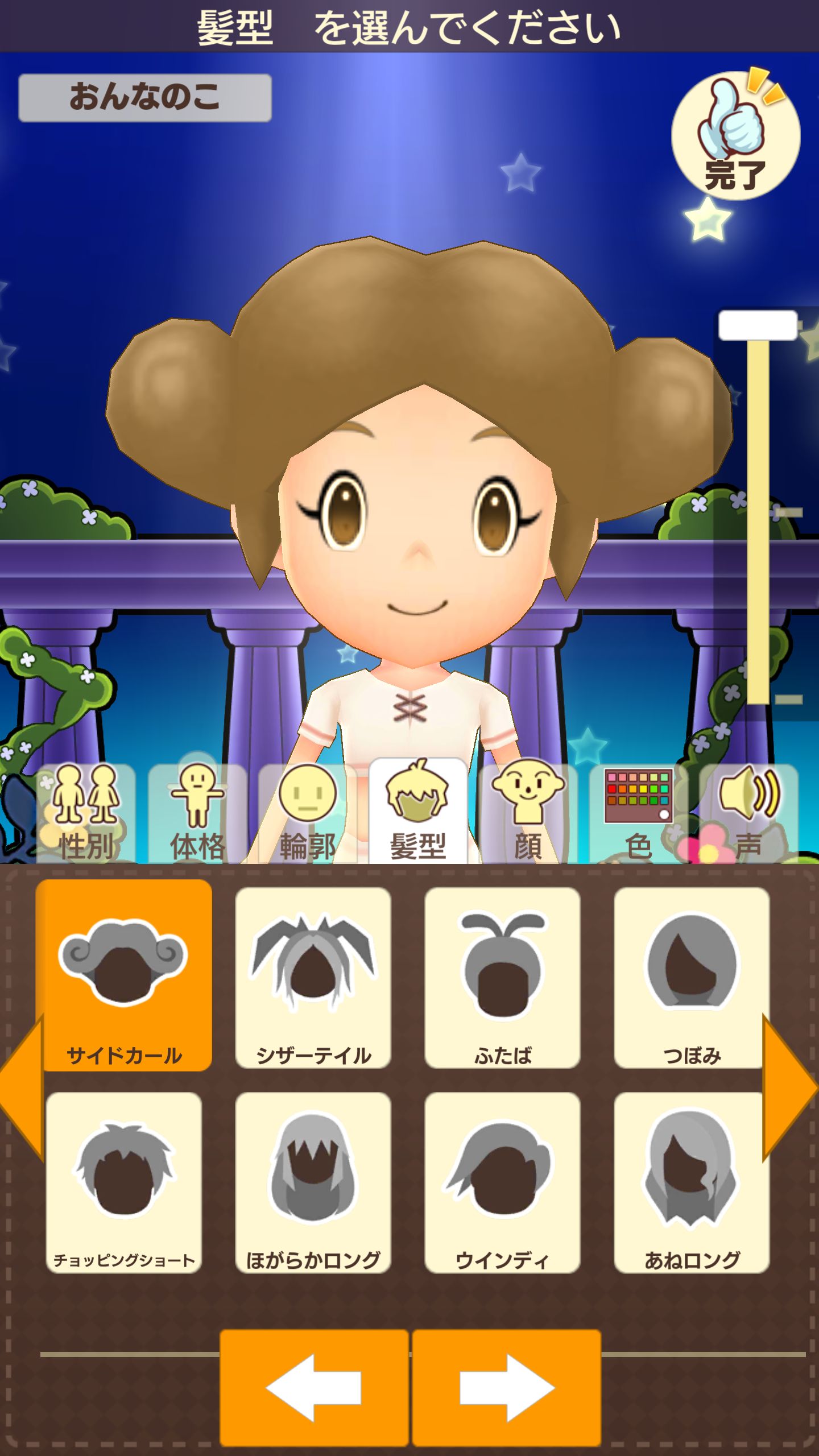The image size is (819, 1456).
Task: Tap the 完了 thumbs-up button
Action: [735, 135]
